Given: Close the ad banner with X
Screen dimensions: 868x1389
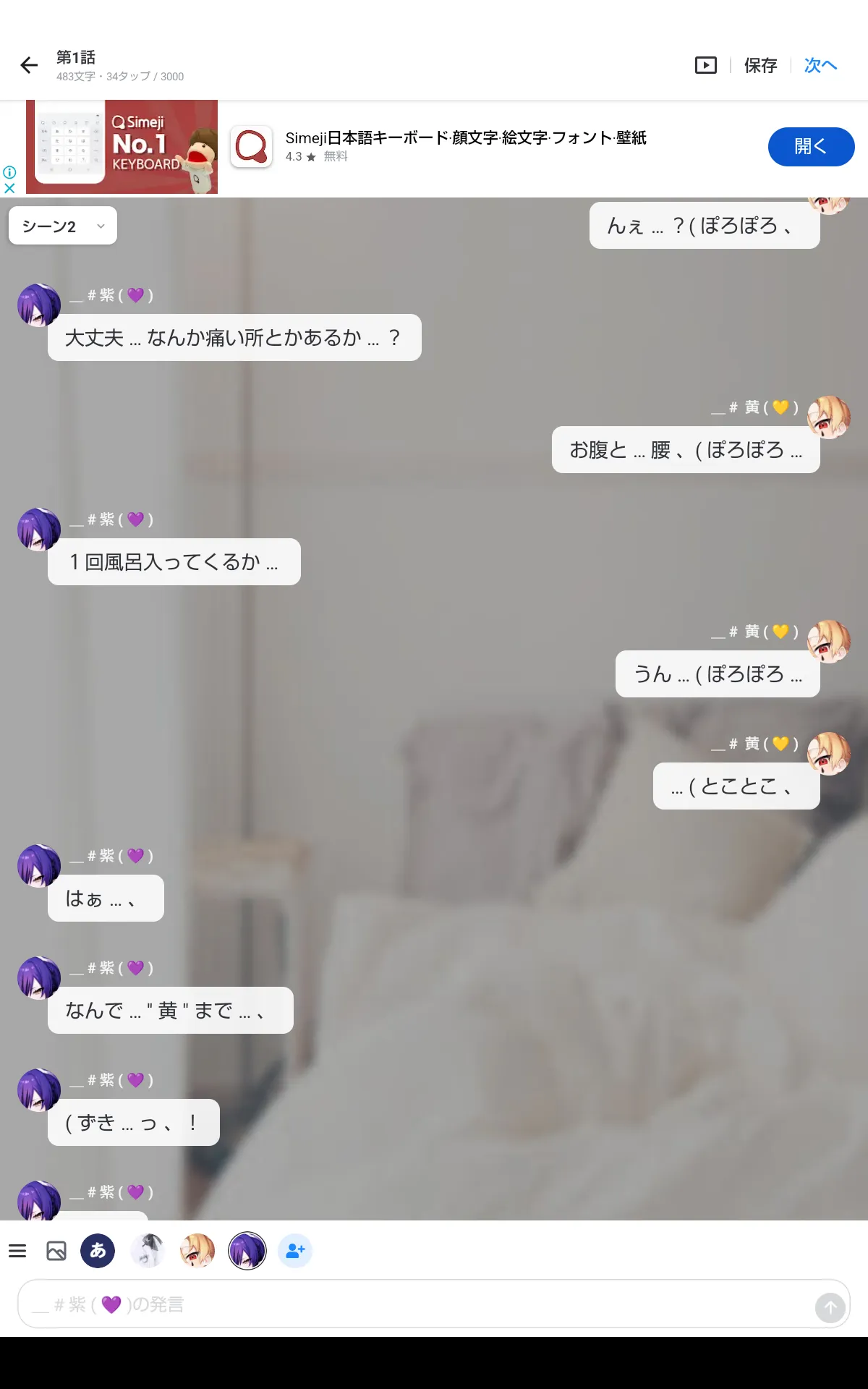Looking at the screenshot, I should pos(9,188).
